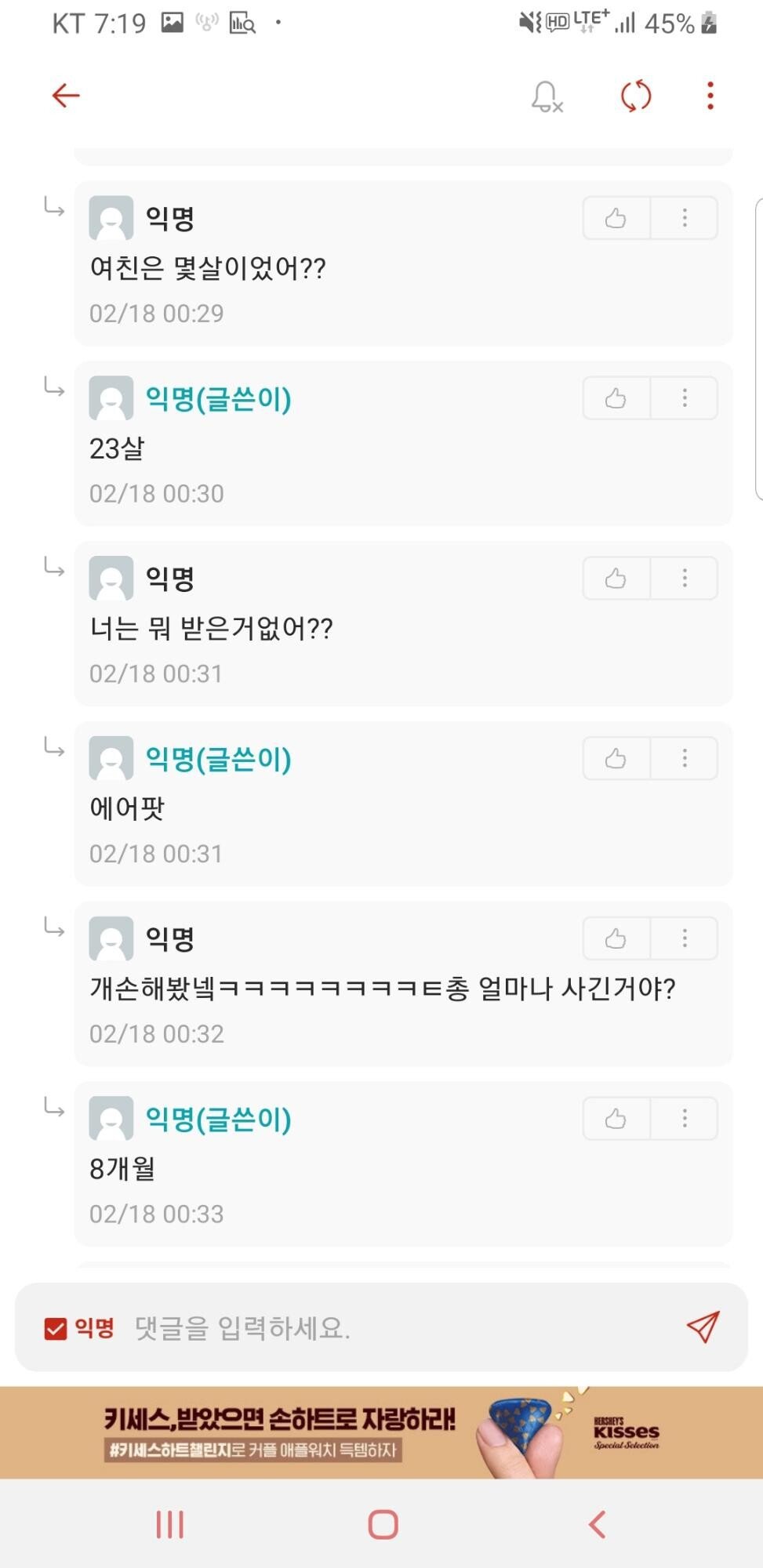Tap the anonymous profile avatar beside 익명
The height and width of the screenshot is (1568, 763).
pos(111,219)
